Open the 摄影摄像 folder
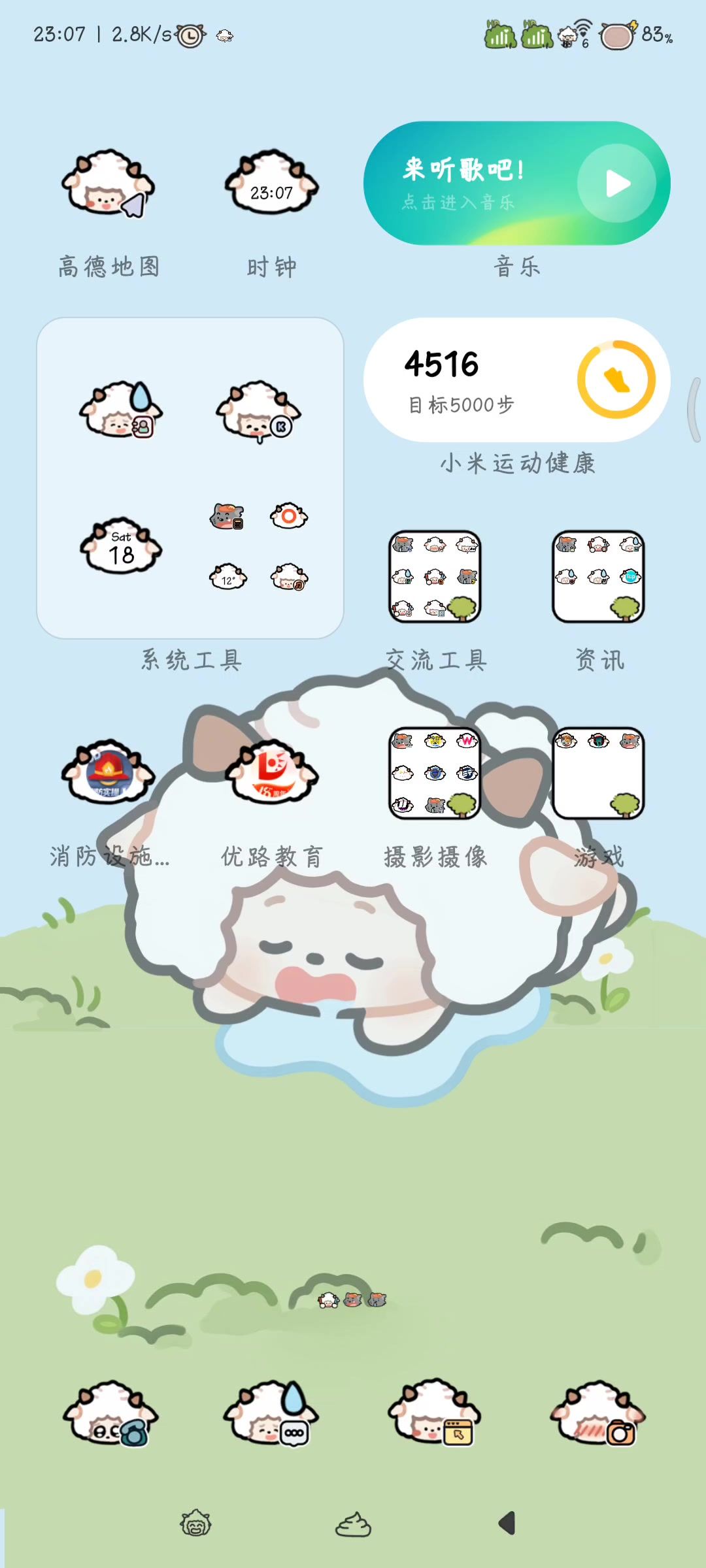The width and height of the screenshot is (706, 1568). [x=435, y=774]
